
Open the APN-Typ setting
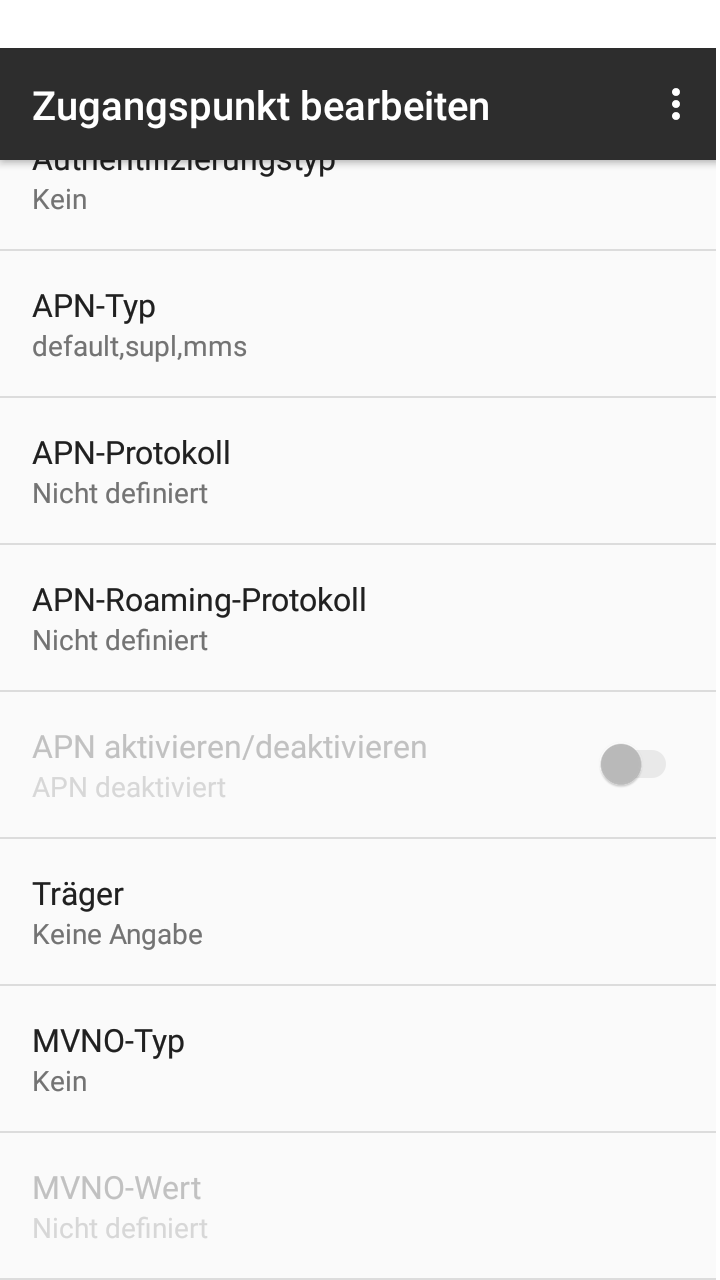click(x=358, y=324)
